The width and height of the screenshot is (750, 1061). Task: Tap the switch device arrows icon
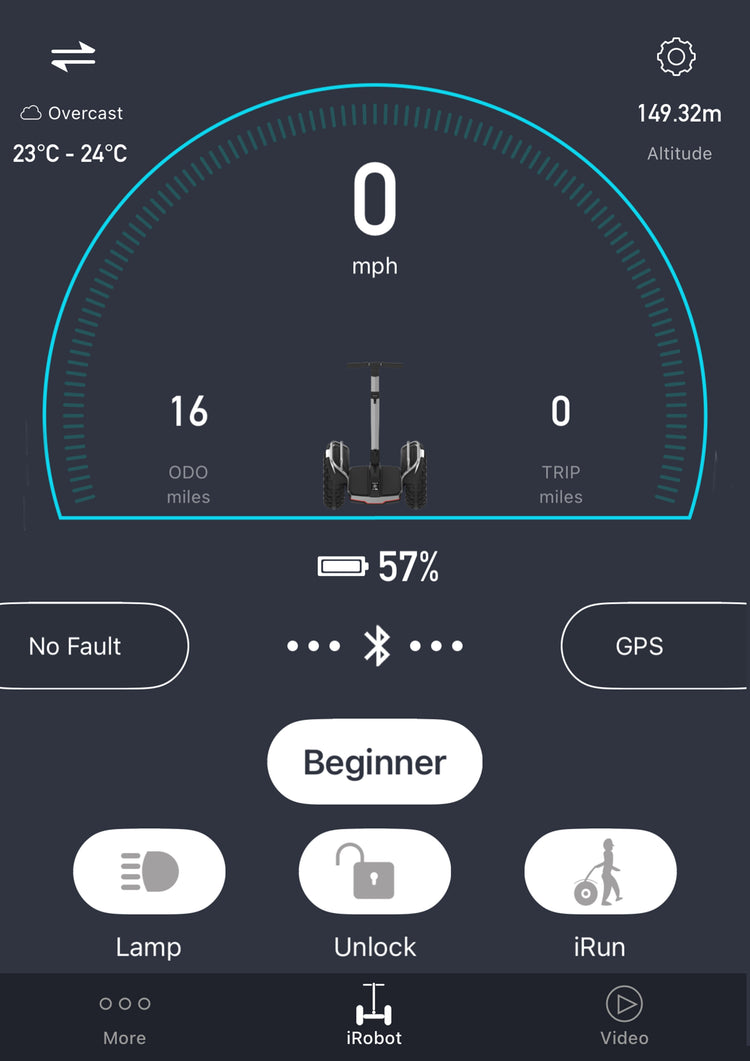tap(74, 57)
